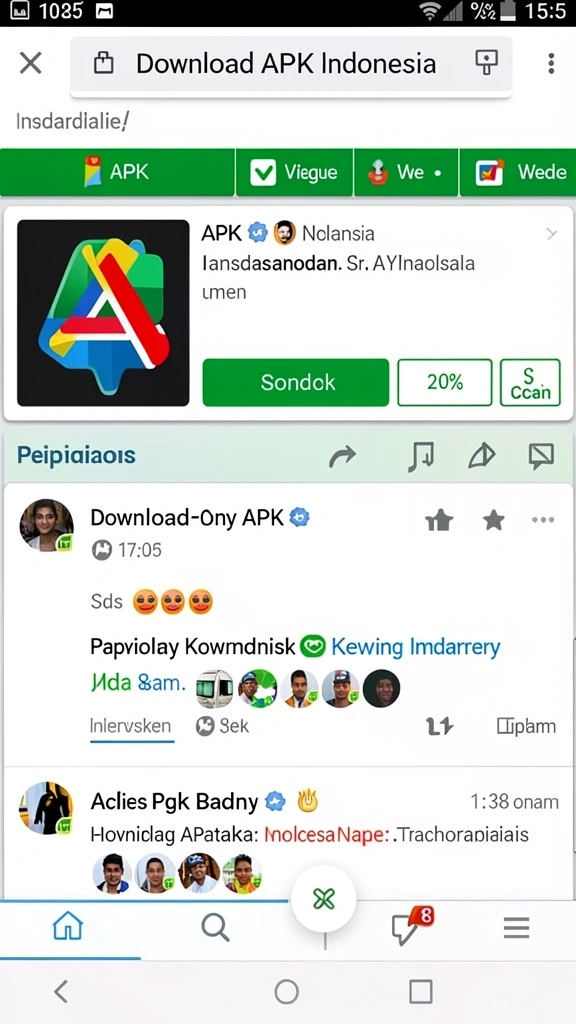Open the comment icon beside Peipiaiaois
Viewport: 576px width, 1024px height.
point(541,456)
